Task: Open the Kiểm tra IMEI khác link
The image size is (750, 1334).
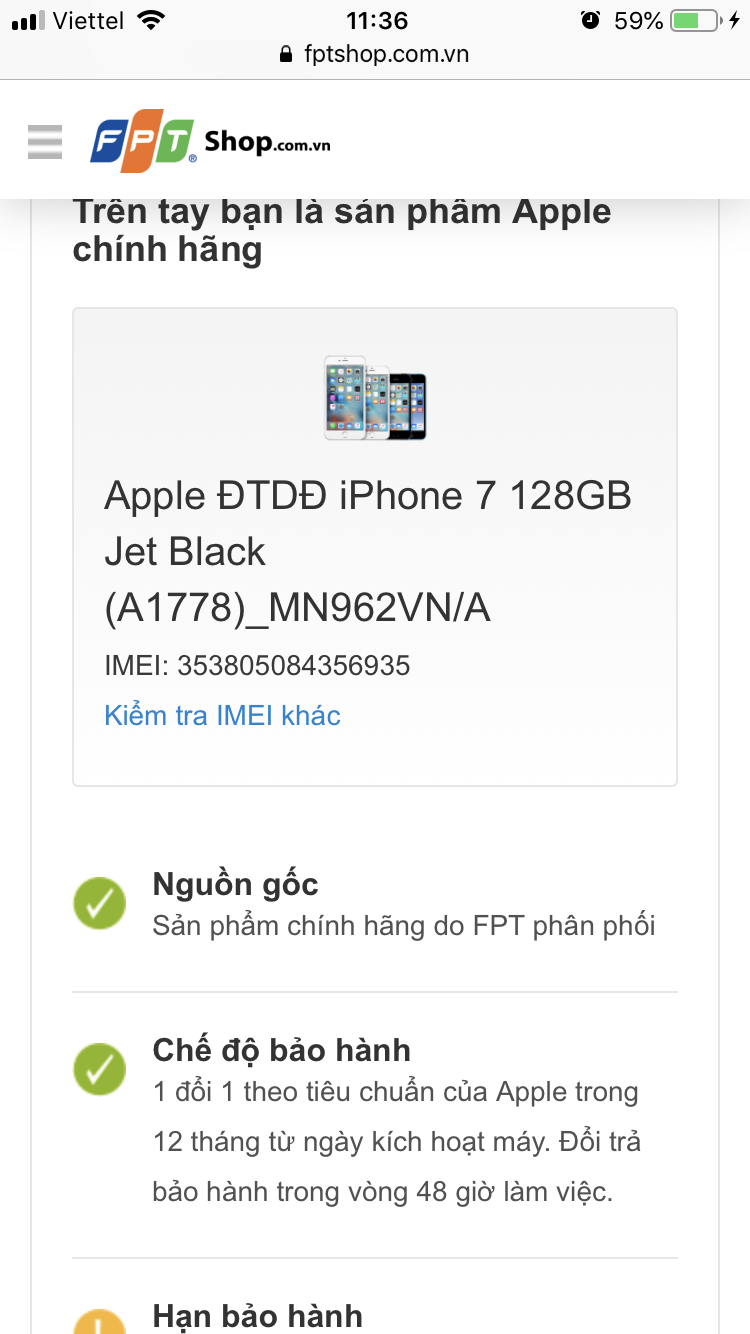Action: (222, 715)
